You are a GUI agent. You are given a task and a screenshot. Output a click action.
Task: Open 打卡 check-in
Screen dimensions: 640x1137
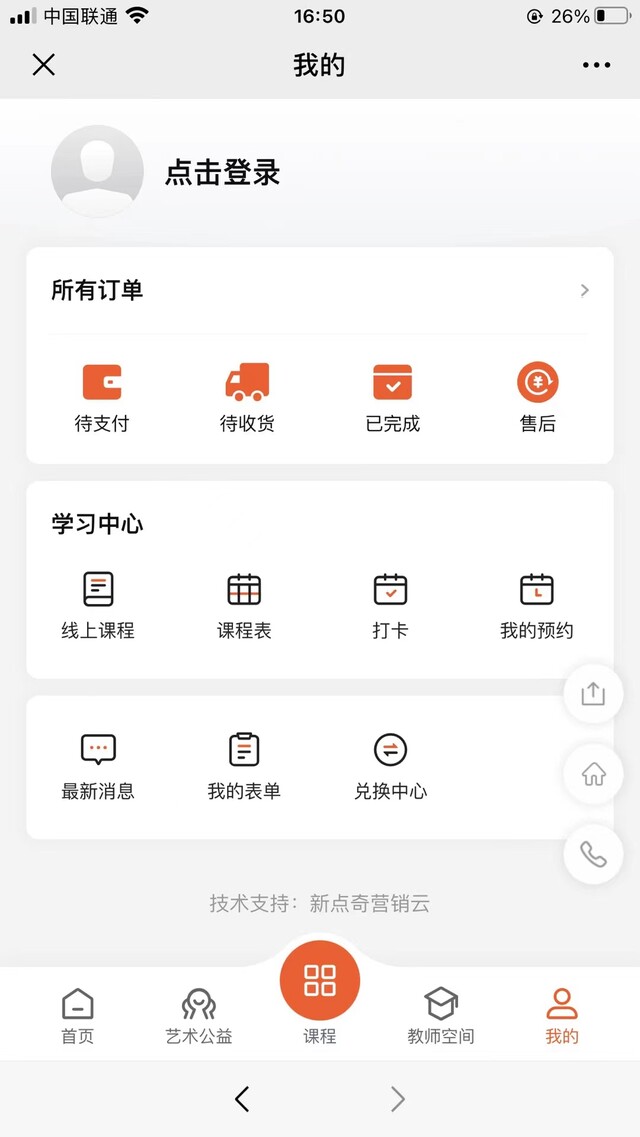pos(390,605)
